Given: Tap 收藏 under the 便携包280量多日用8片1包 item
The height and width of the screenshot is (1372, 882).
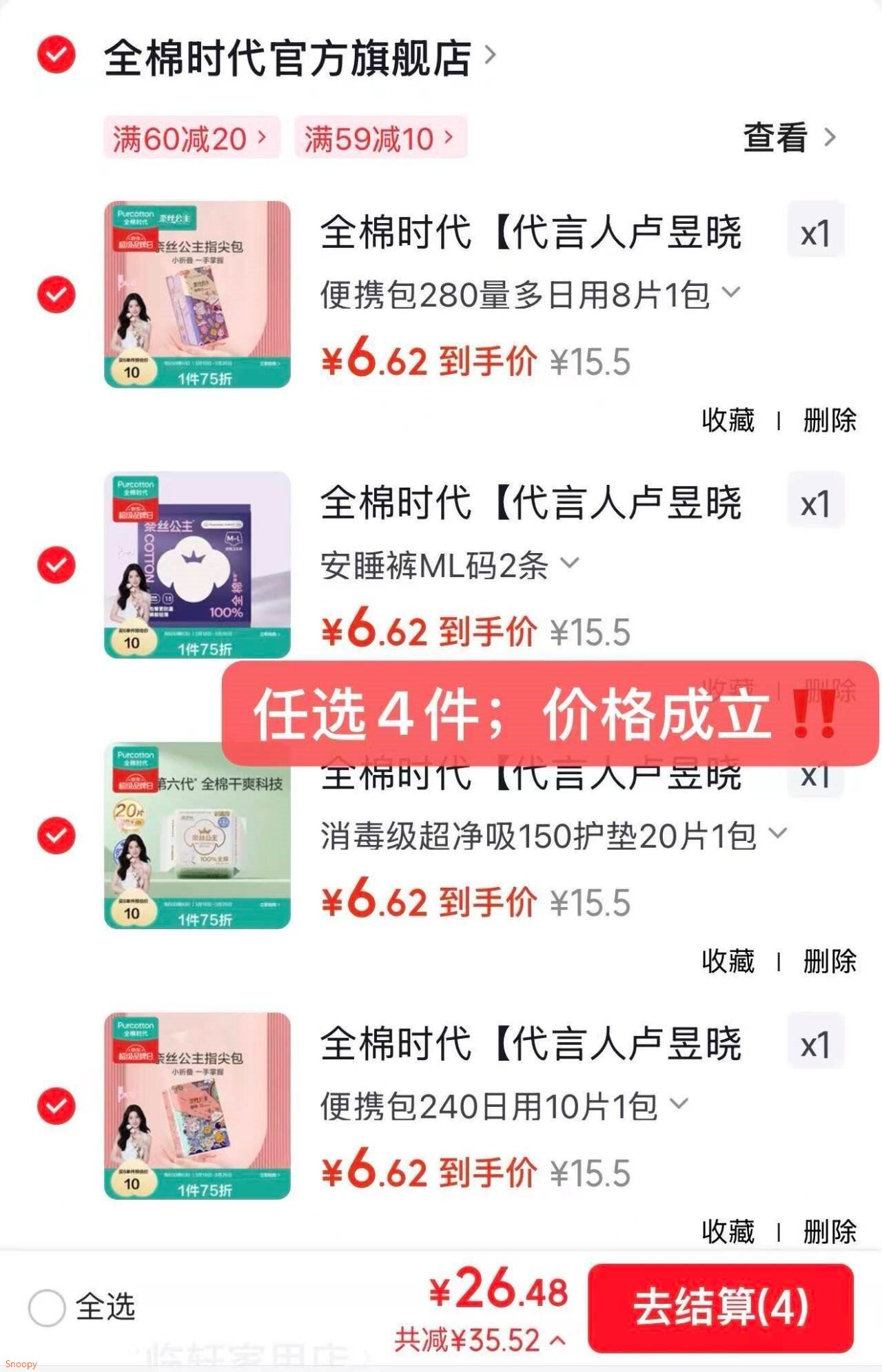Looking at the screenshot, I should (x=728, y=420).
